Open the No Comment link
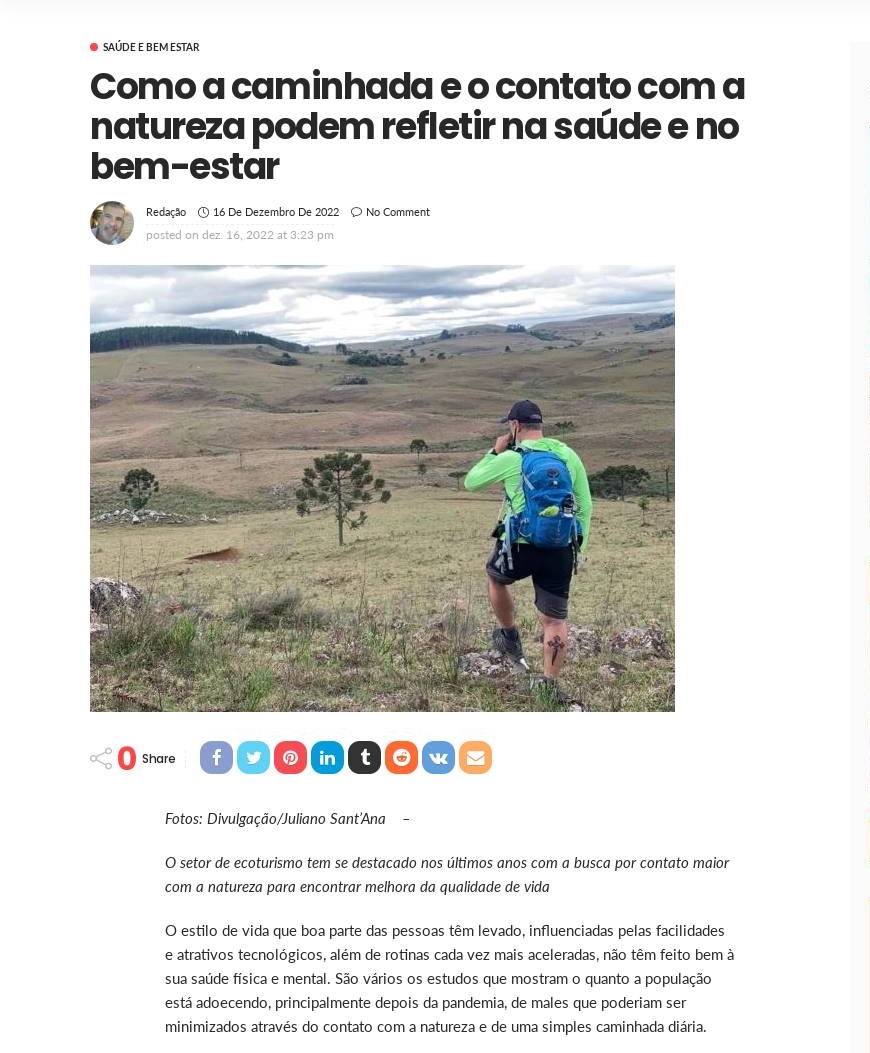The height and width of the screenshot is (1053, 870). pyautogui.click(x=397, y=212)
